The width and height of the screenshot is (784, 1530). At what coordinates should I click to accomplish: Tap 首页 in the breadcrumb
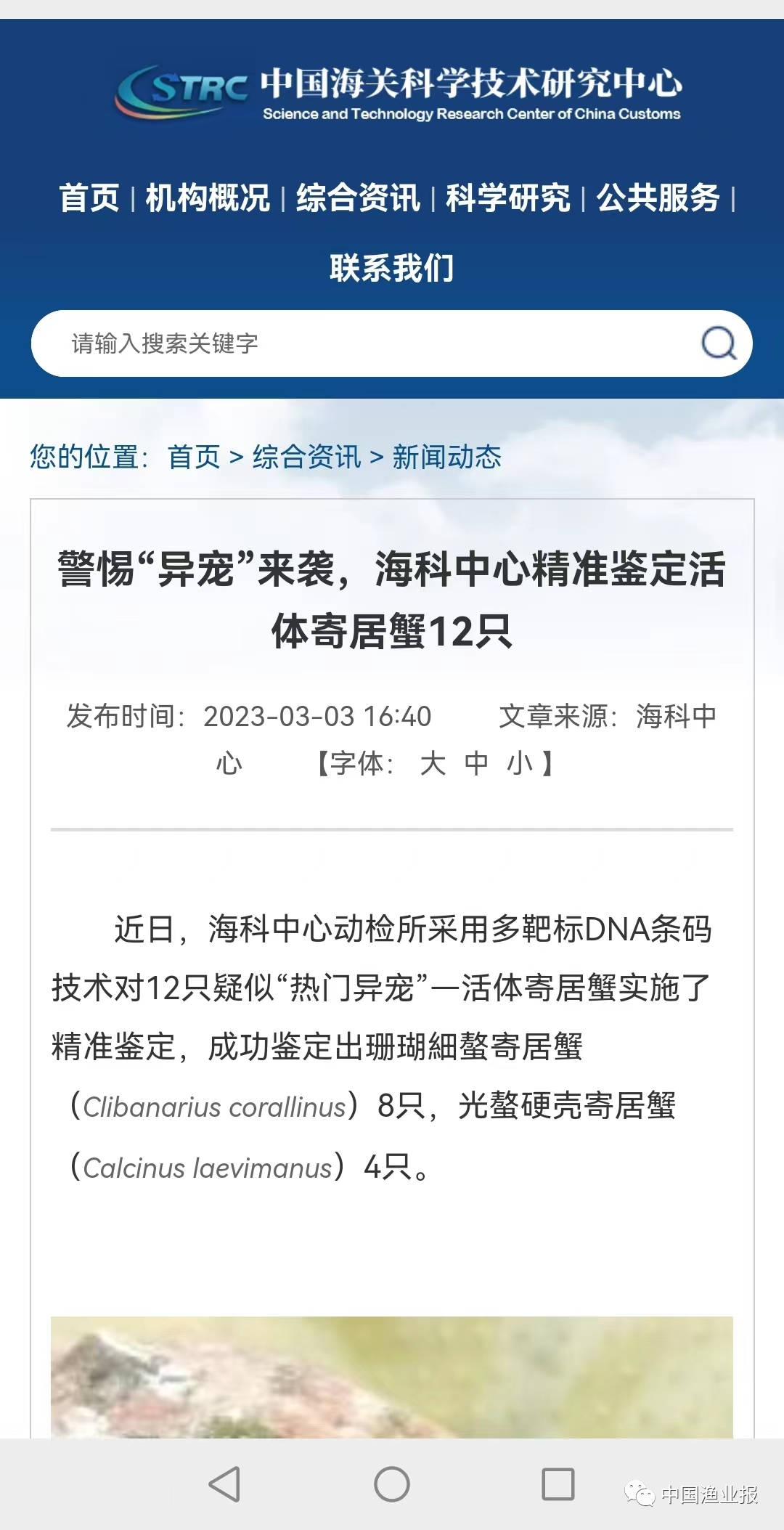(x=194, y=457)
